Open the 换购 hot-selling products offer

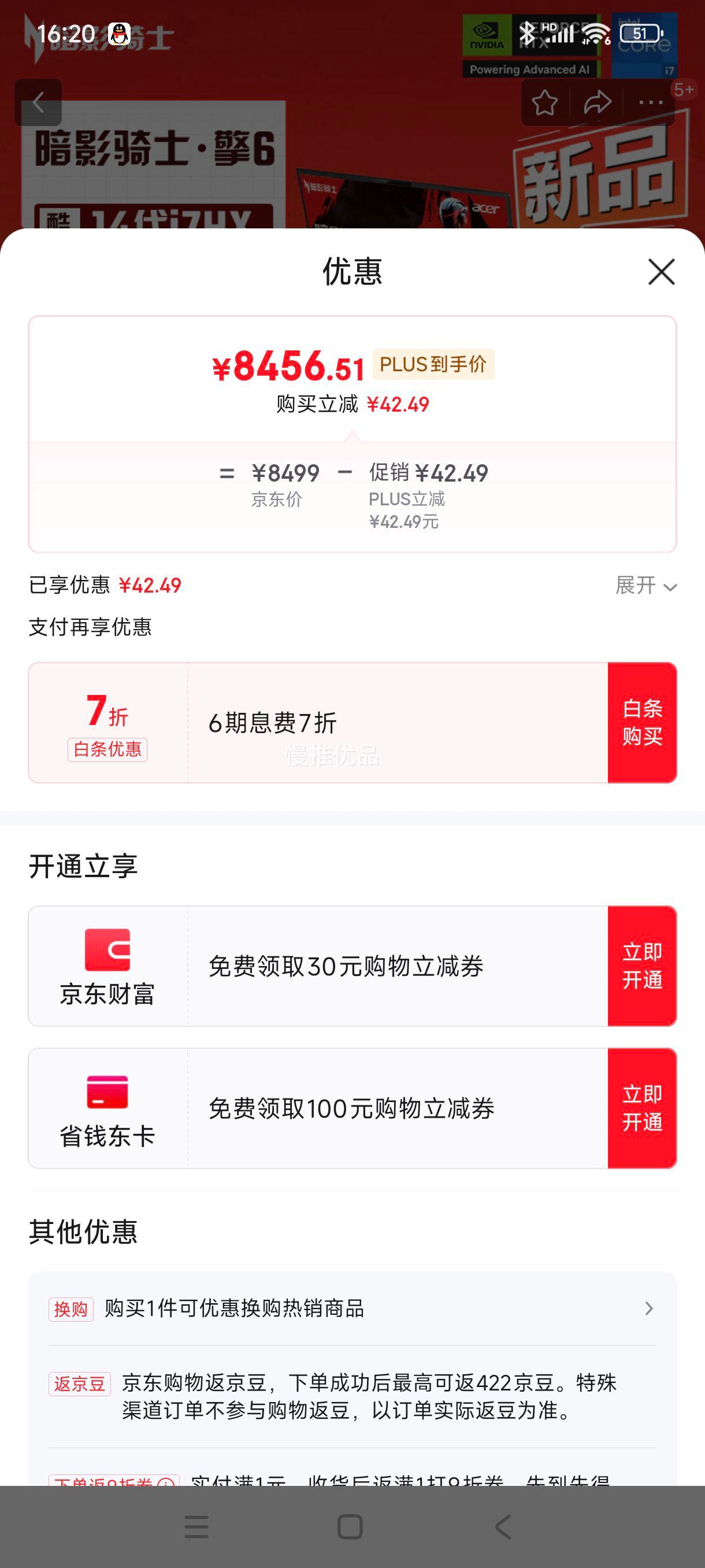(x=352, y=1309)
